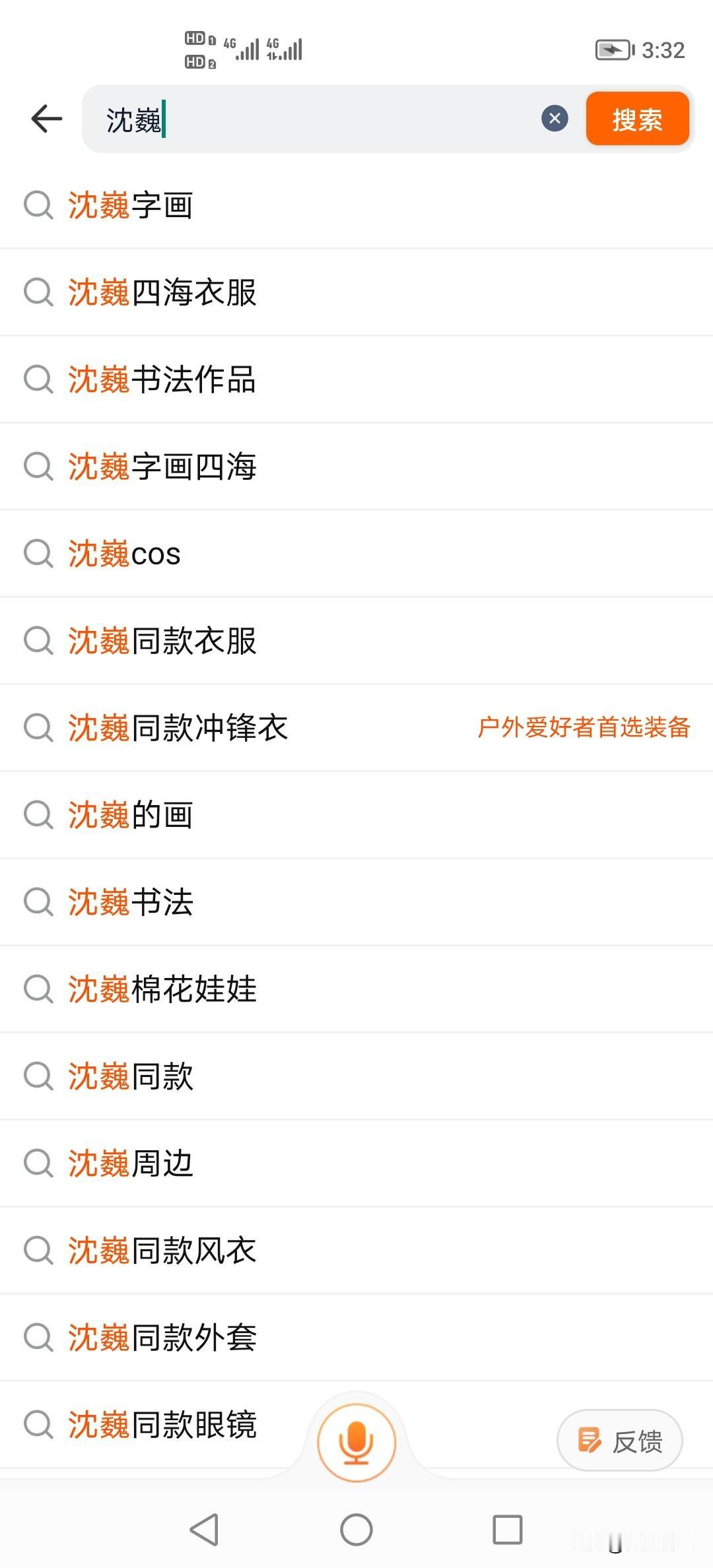
Task: Tap the triangle back navigation icon
Action: [205, 1530]
